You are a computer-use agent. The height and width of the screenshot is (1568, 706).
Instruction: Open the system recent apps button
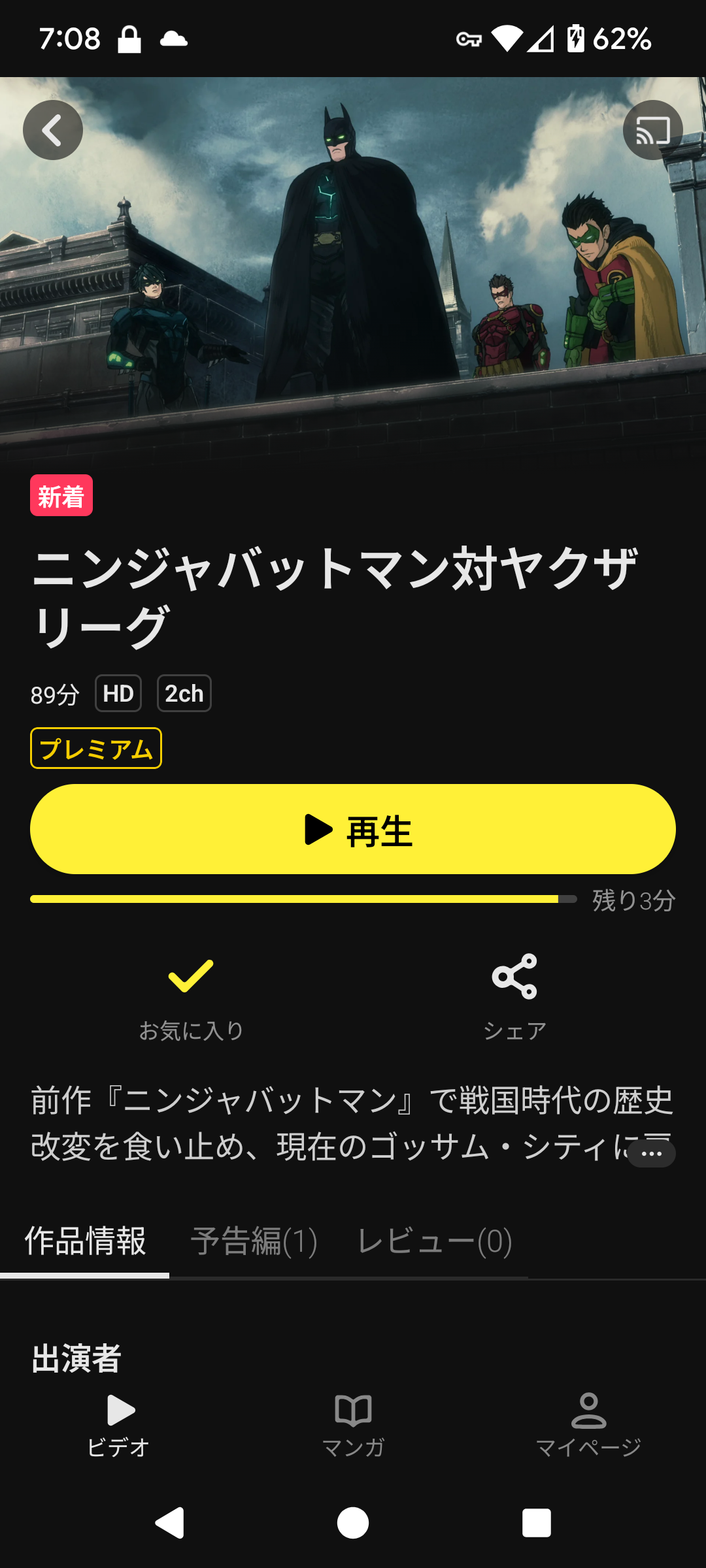537,1523
